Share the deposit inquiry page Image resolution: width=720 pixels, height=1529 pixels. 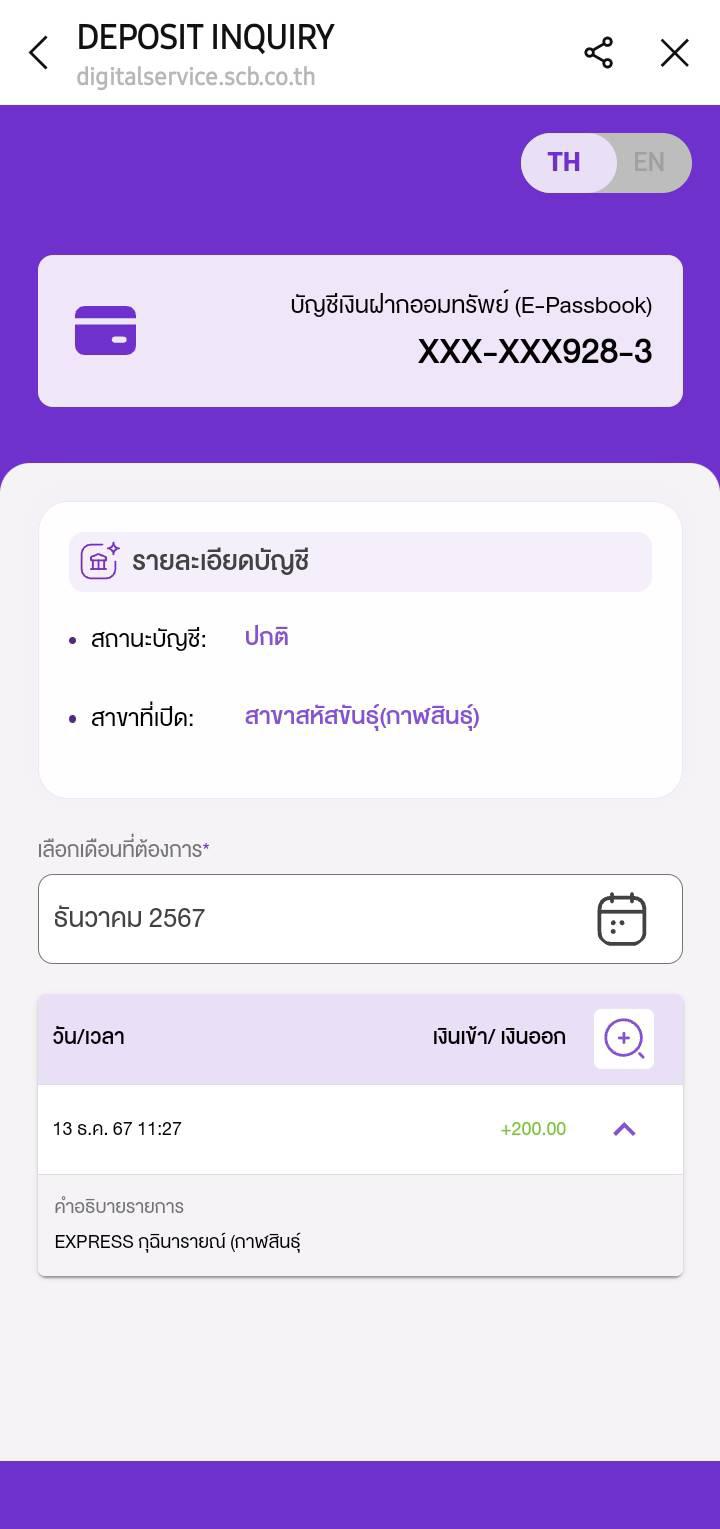click(x=598, y=53)
